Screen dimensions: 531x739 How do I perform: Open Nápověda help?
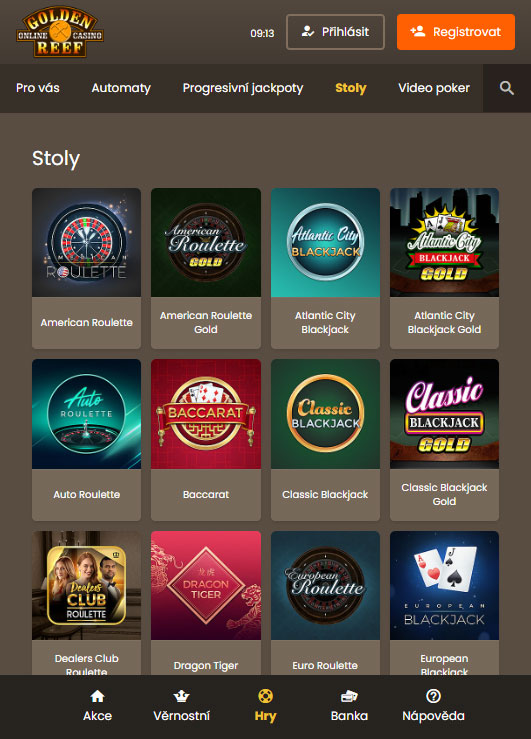pyautogui.click(x=433, y=706)
